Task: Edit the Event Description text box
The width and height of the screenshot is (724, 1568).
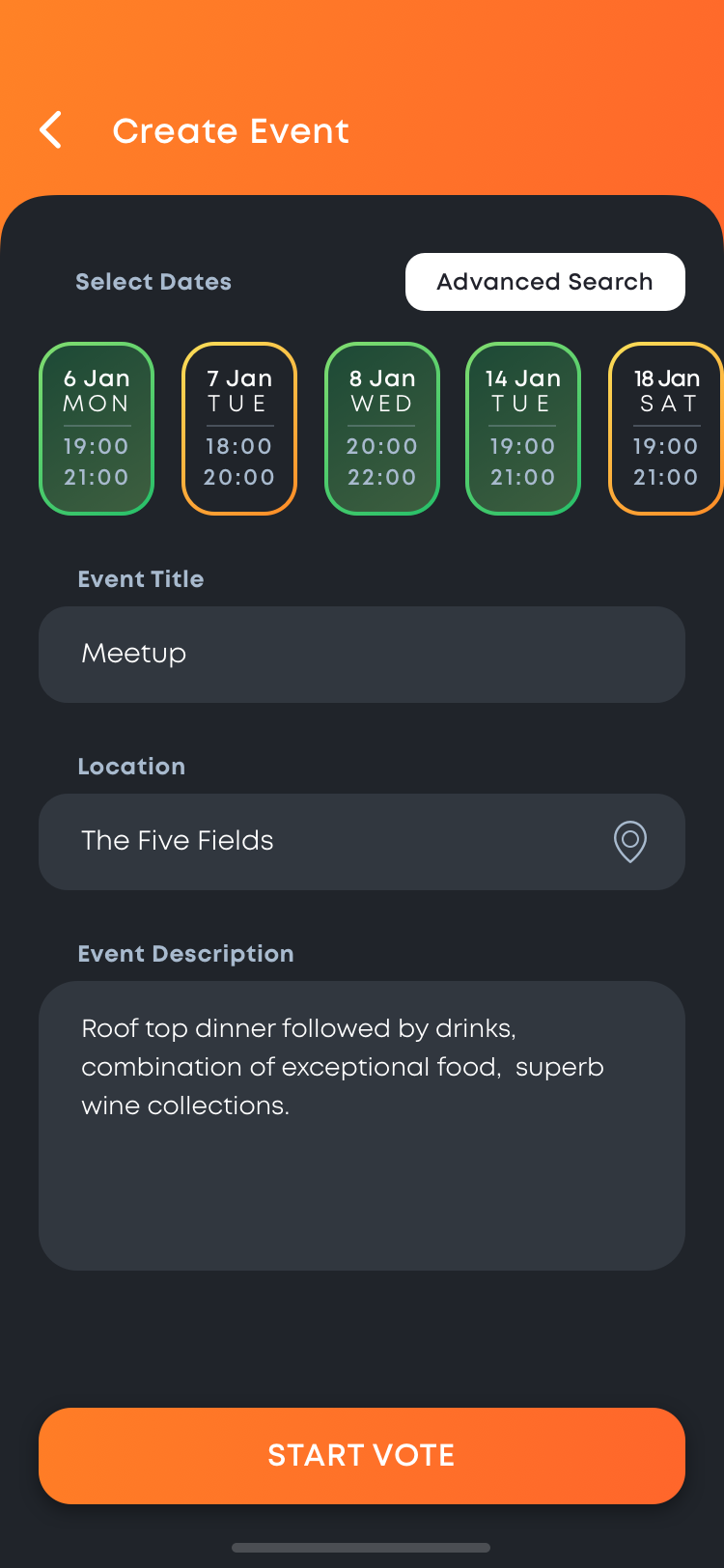Action: coord(362,1126)
